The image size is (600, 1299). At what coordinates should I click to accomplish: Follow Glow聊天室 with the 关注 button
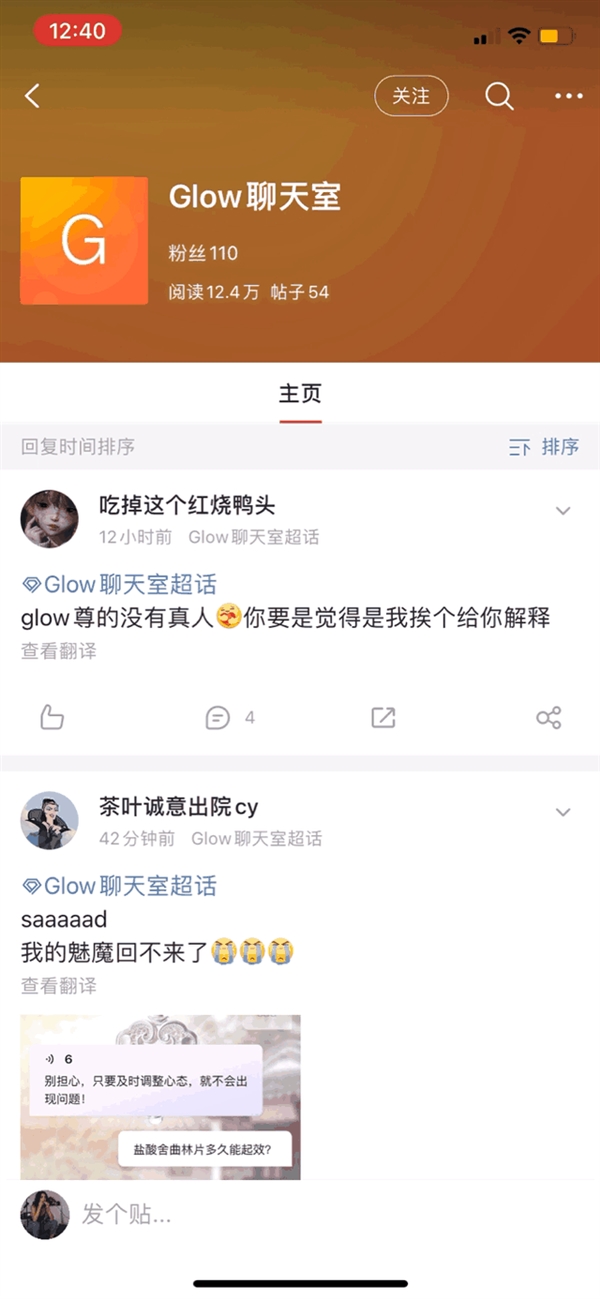[411, 96]
